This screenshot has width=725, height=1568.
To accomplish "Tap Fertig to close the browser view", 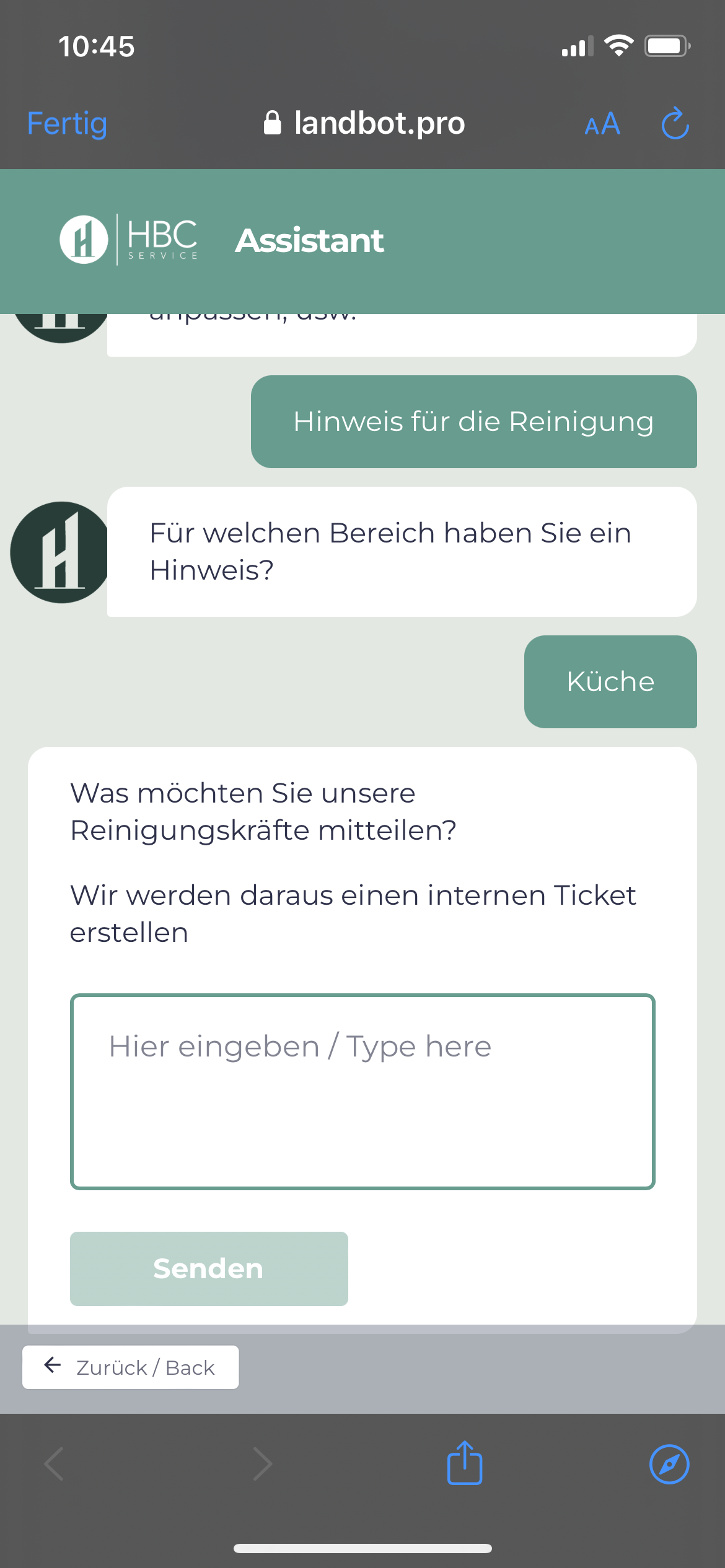I will 67,123.
